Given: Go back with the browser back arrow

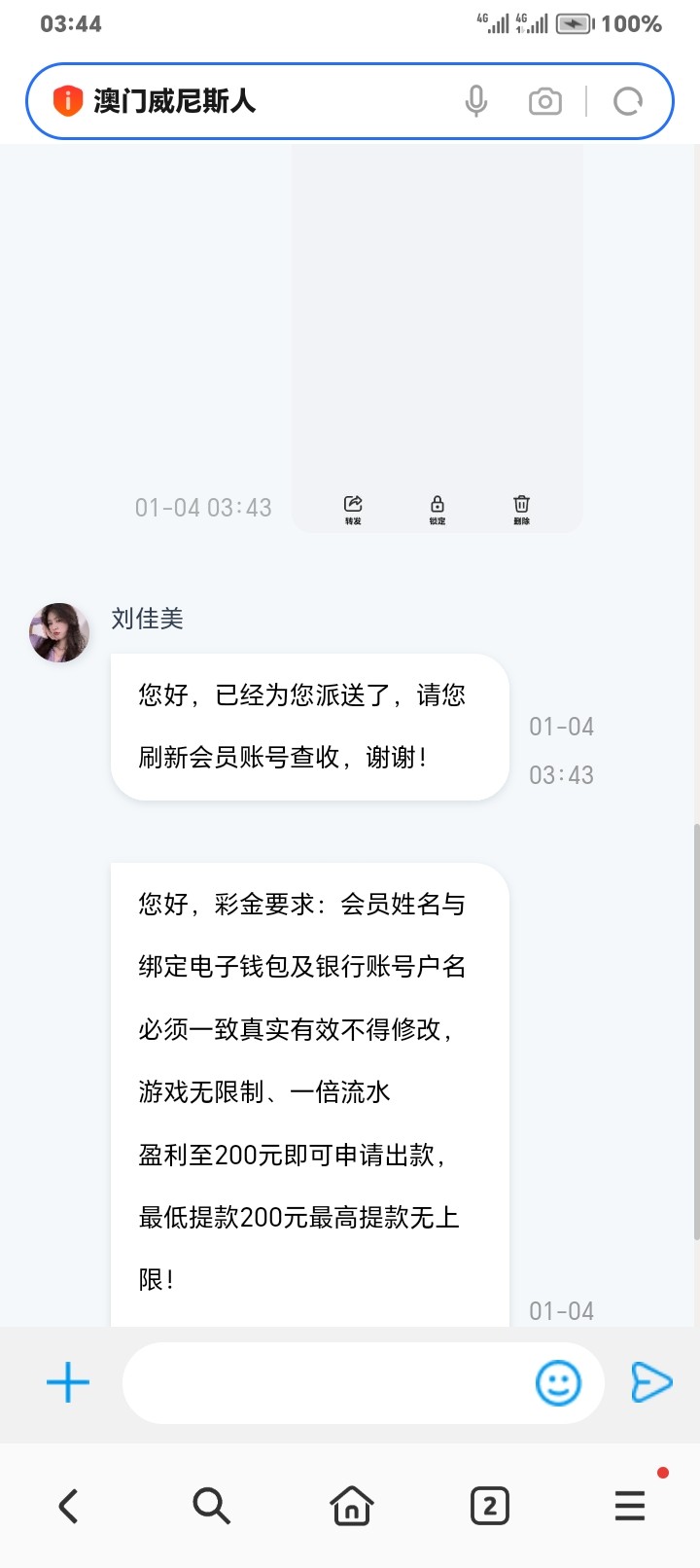Looking at the screenshot, I should point(68,1506).
